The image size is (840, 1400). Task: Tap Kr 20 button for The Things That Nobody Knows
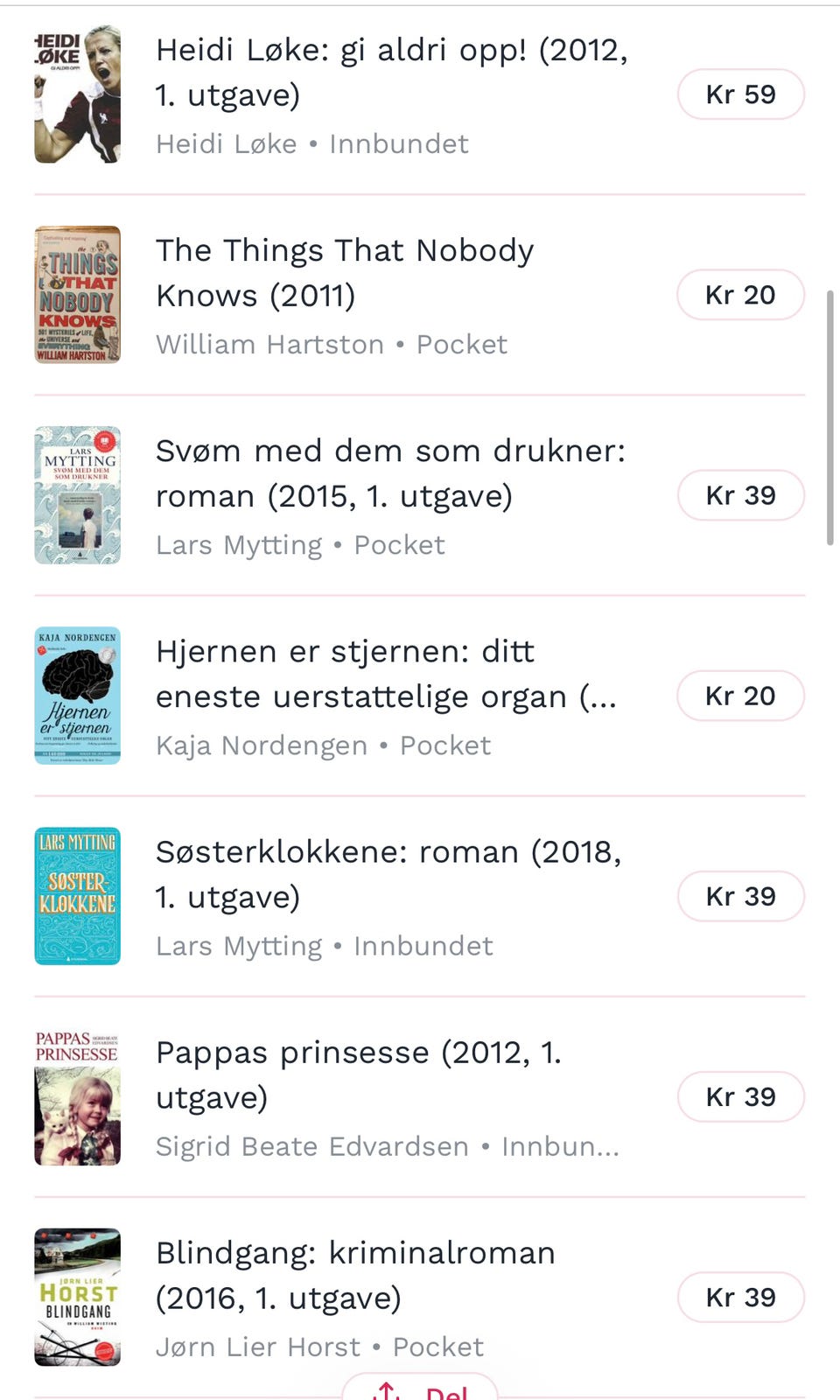tap(740, 296)
